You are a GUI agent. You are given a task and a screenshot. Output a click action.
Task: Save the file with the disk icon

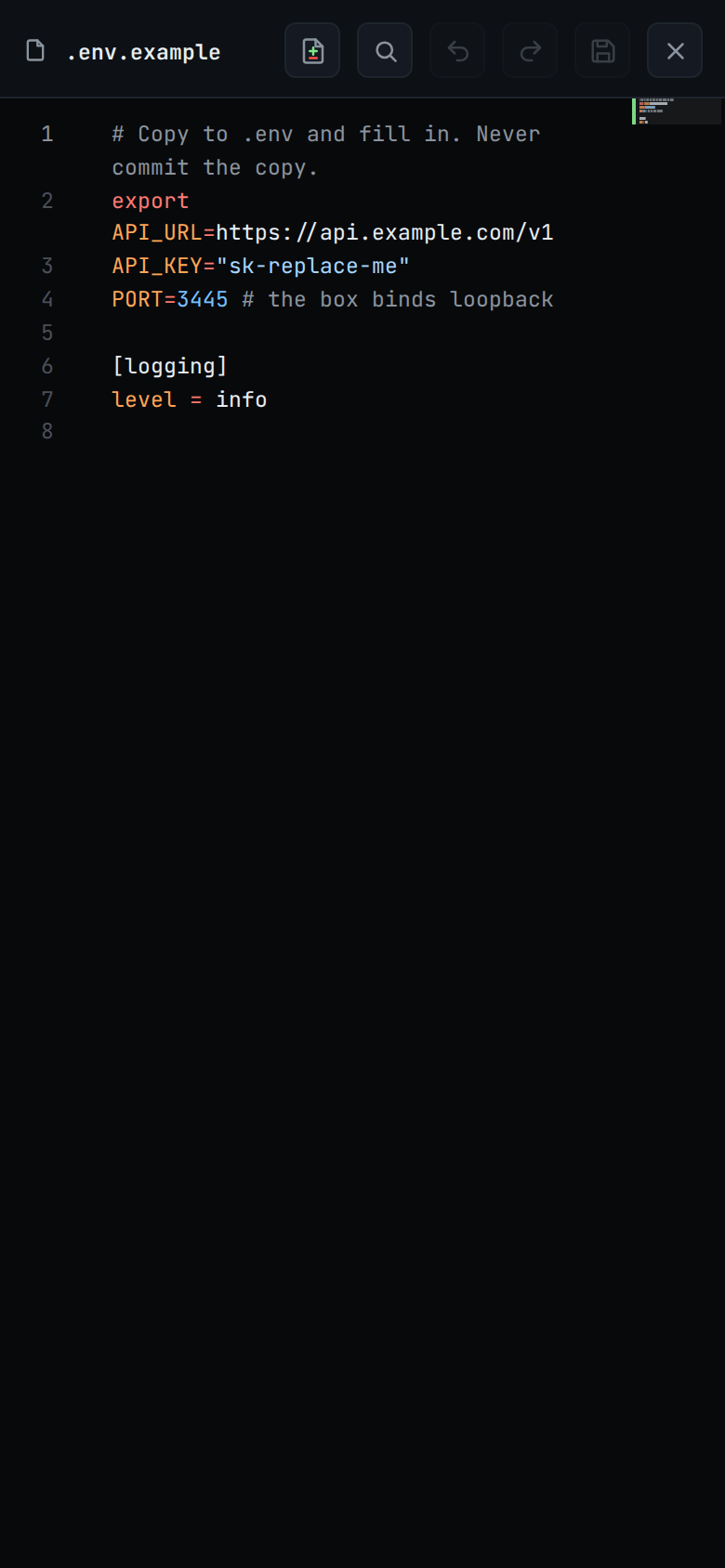coord(602,50)
